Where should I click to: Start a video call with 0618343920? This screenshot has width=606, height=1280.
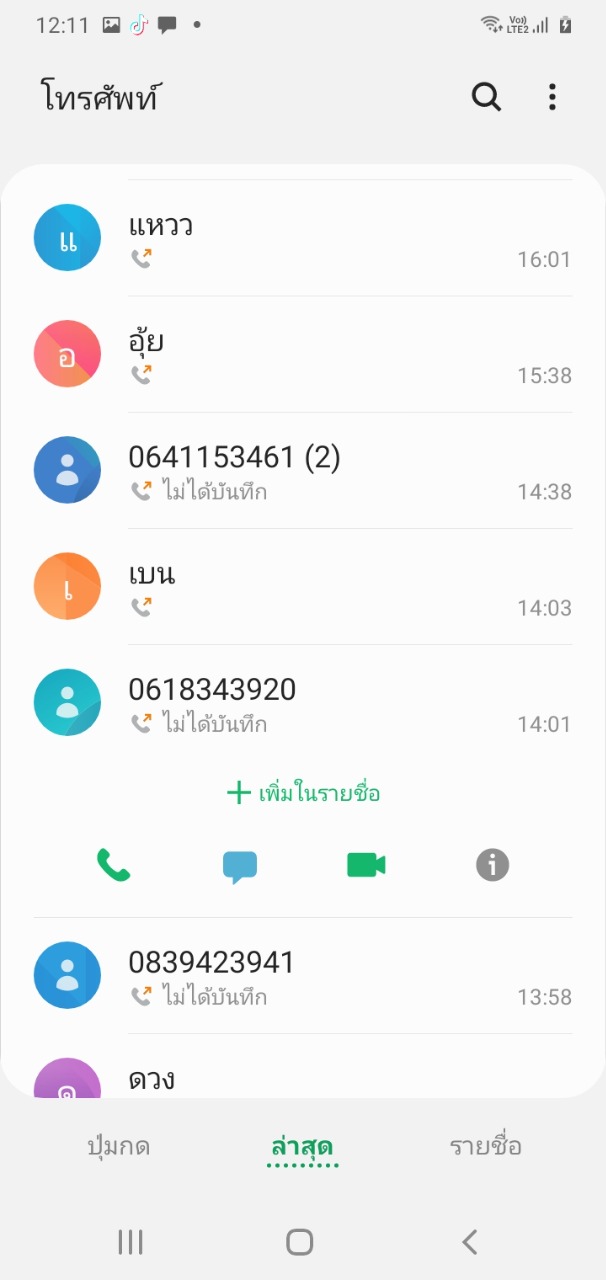(x=366, y=865)
